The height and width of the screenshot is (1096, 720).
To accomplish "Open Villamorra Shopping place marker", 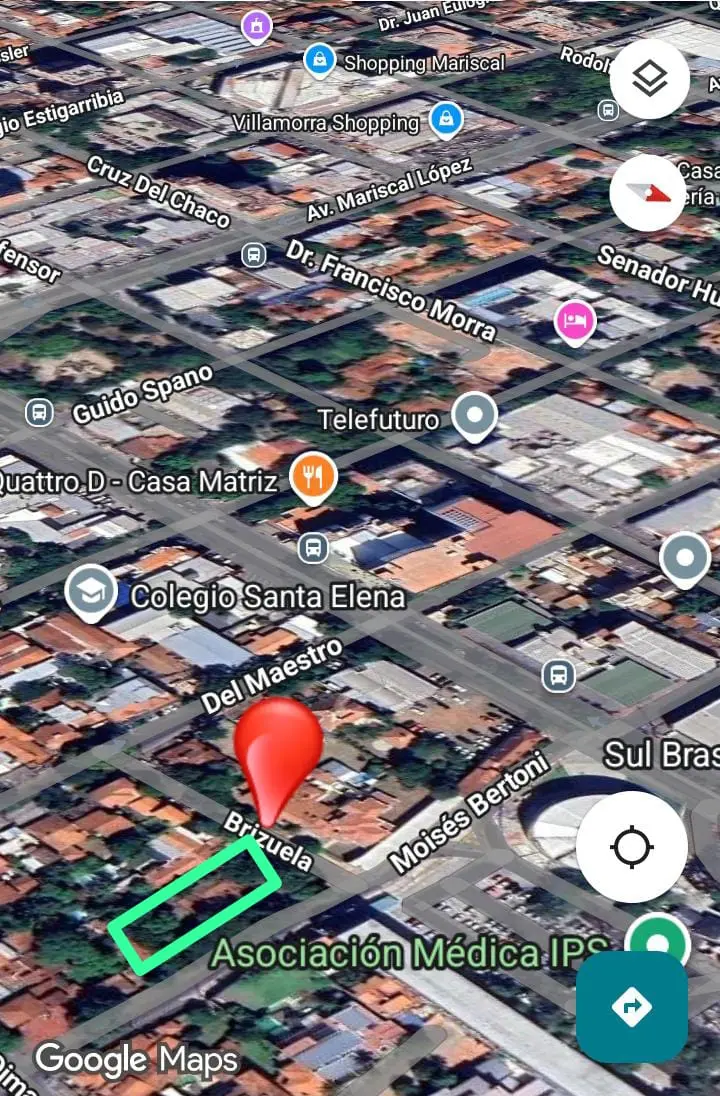I will point(446,121).
